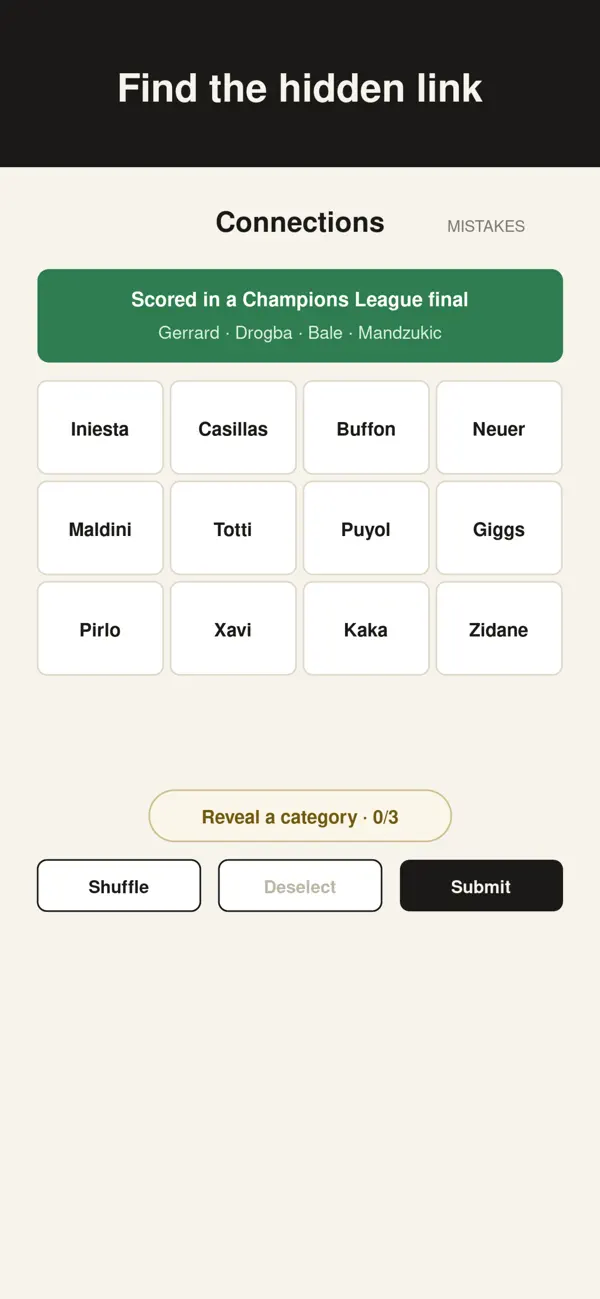The height and width of the screenshot is (1299, 600).
Task: Select the Pirlo tile
Action: click(x=100, y=629)
